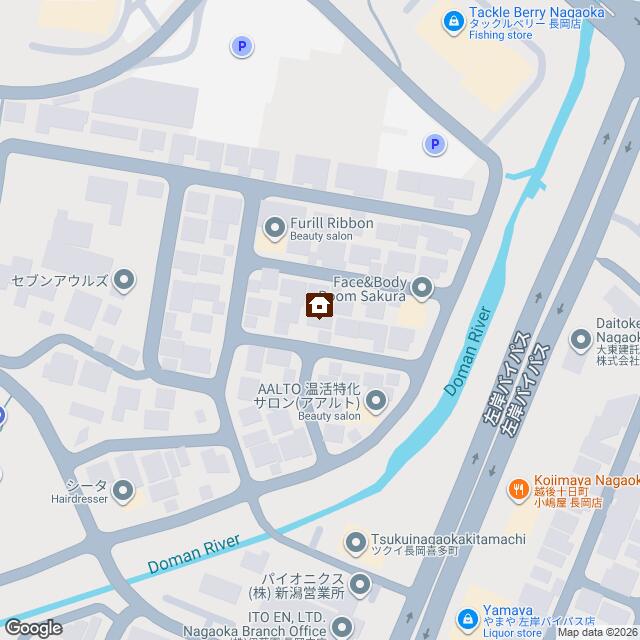Open the シータ Hairdresser pin
This screenshot has width=640, height=640.
point(123,490)
